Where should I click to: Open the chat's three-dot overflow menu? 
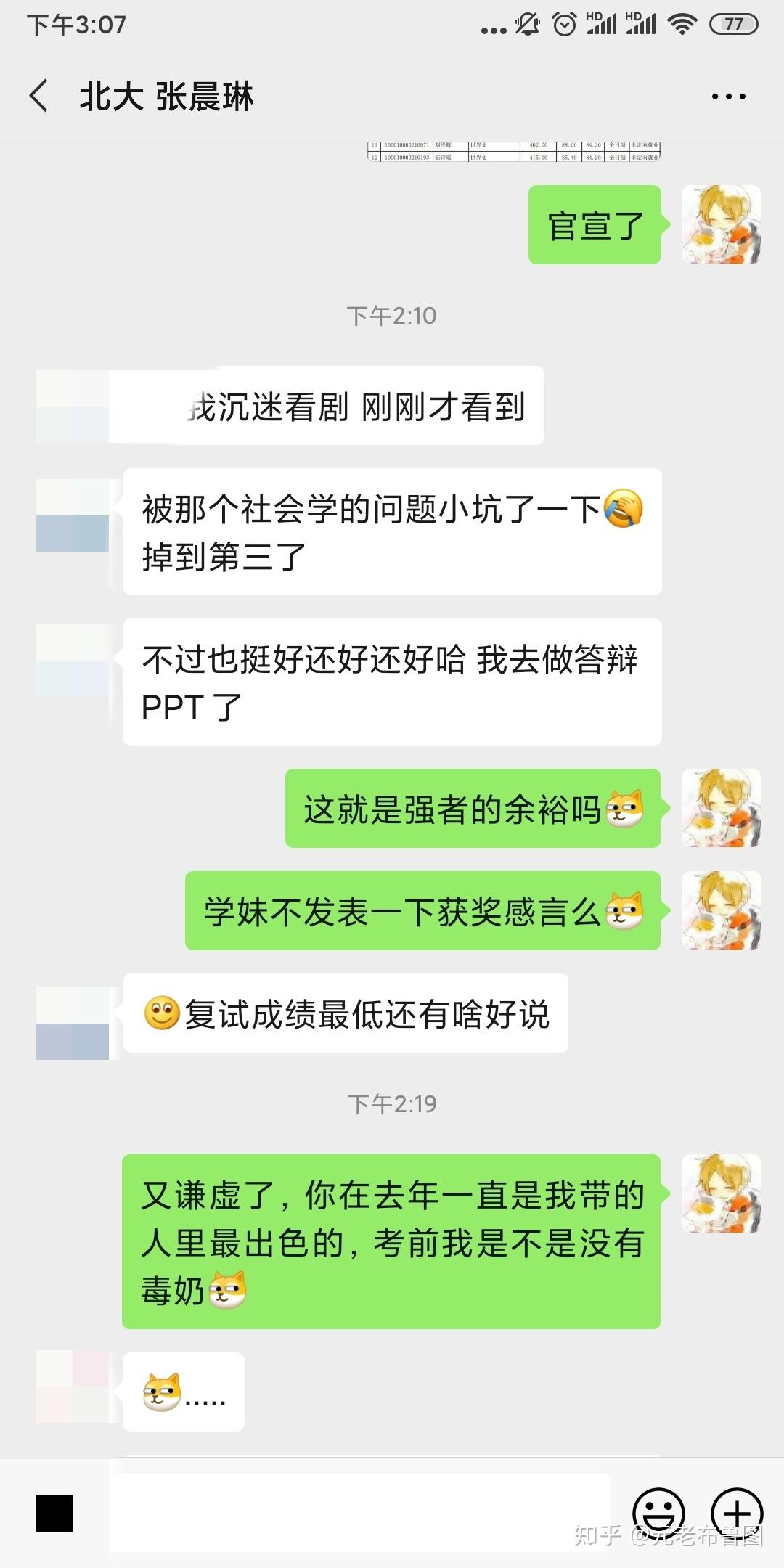(728, 96)
